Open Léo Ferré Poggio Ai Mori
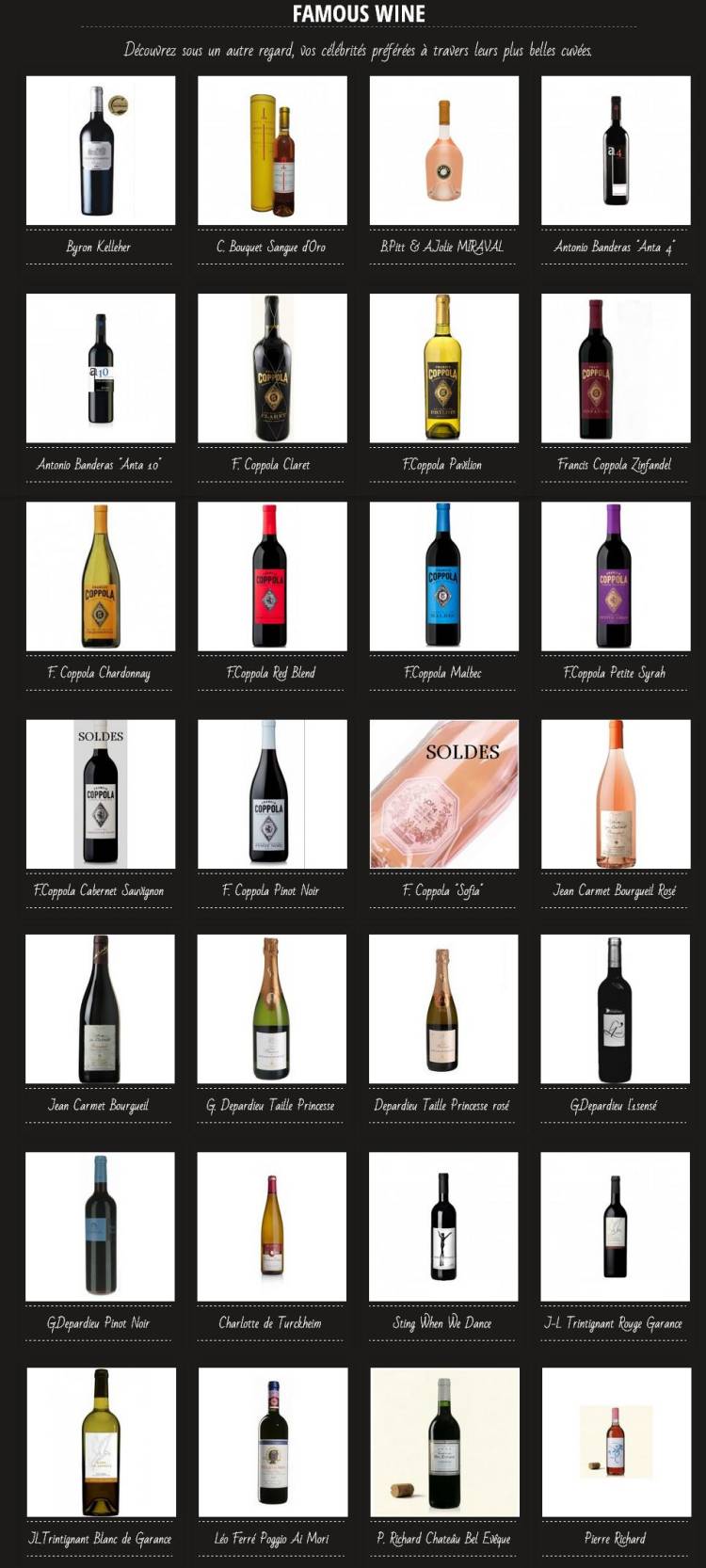The image size is (706, 1568). pyautogui.click(x=272, y=1442)
